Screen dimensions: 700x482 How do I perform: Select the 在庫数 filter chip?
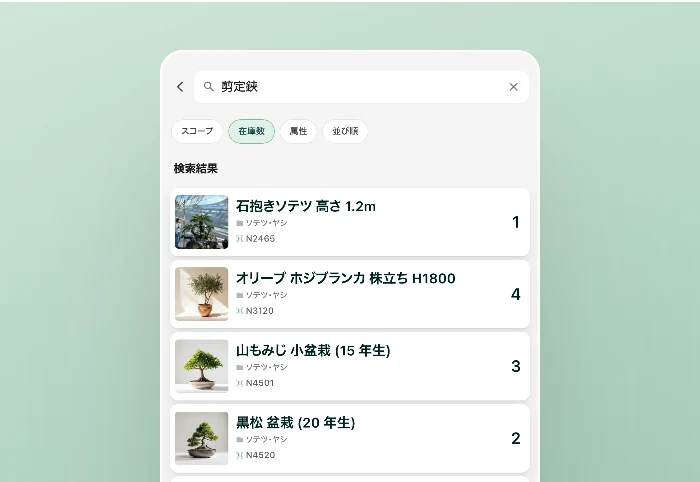(x=251, y=131)
